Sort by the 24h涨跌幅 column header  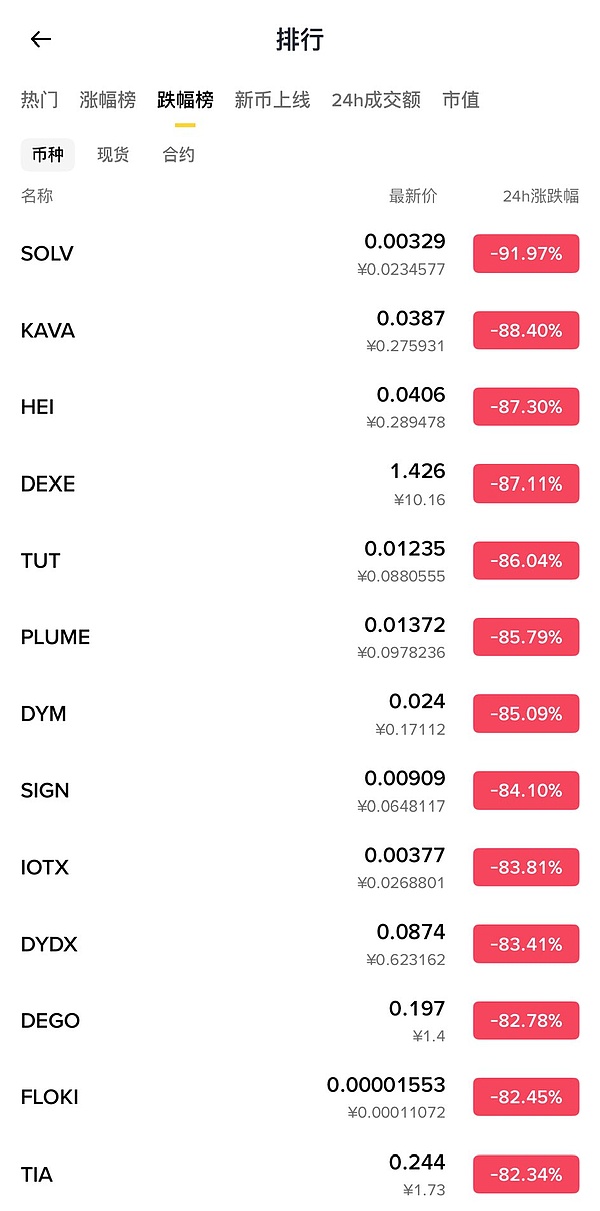pos(540,196)
